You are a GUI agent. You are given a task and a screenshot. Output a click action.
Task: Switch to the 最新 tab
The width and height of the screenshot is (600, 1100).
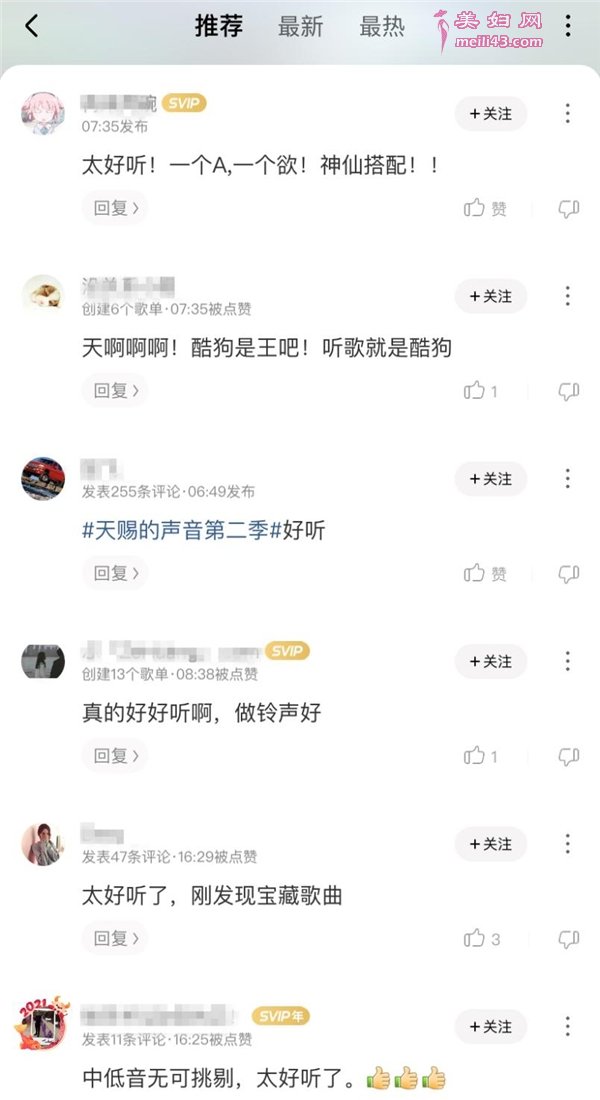pos(300,27)
